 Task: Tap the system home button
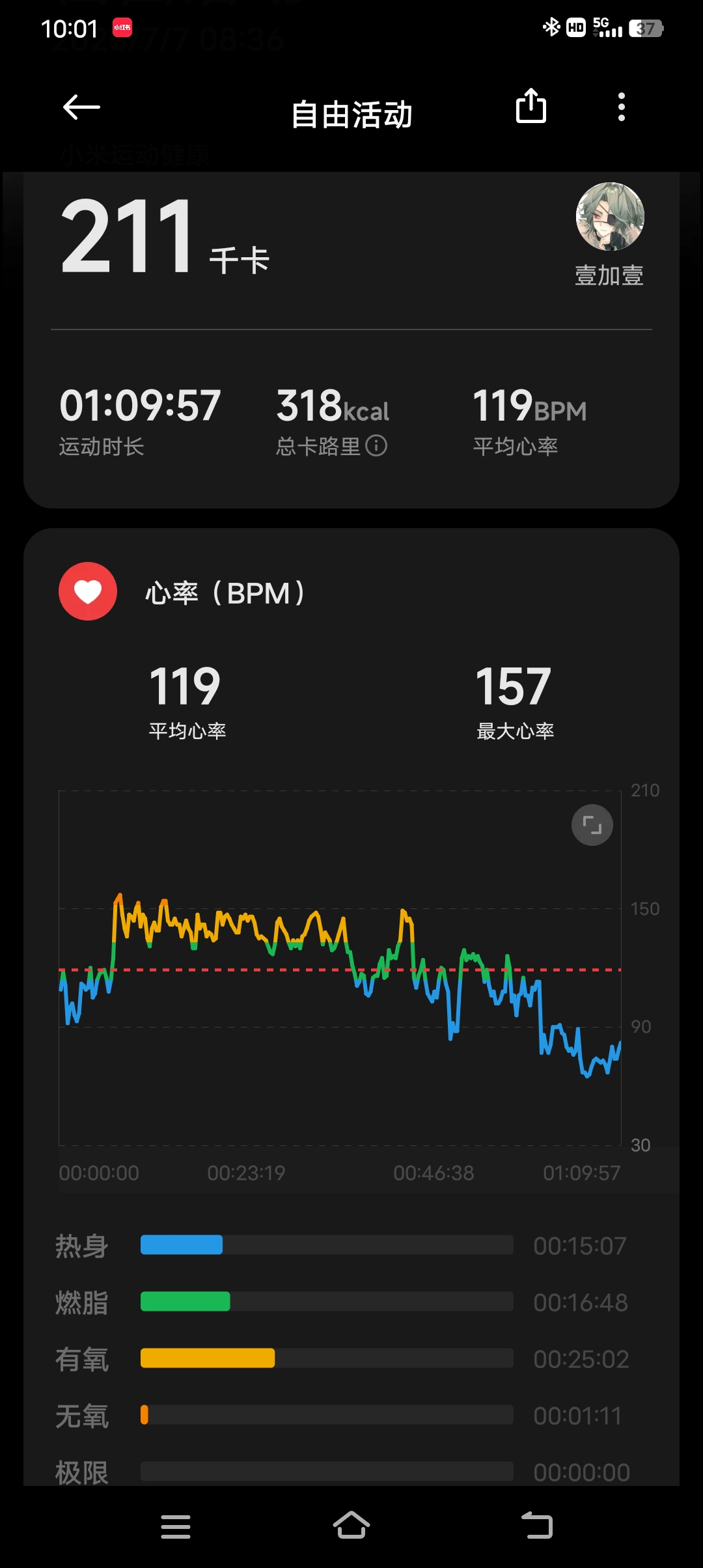pos(351,1525)
